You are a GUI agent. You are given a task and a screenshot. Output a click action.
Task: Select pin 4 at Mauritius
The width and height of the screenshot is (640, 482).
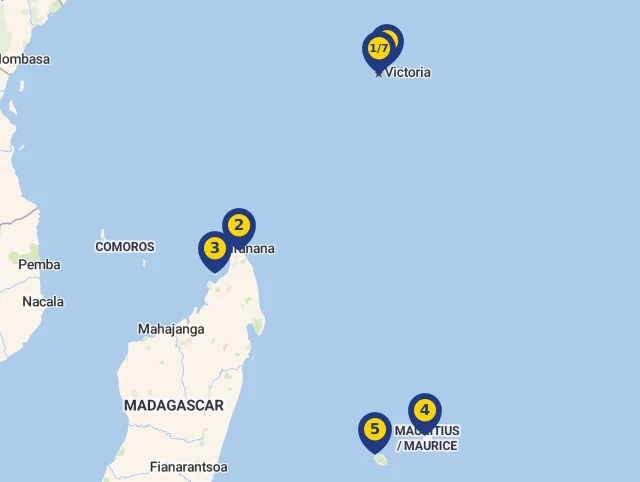pyautogui.click(x=424, y=411)
